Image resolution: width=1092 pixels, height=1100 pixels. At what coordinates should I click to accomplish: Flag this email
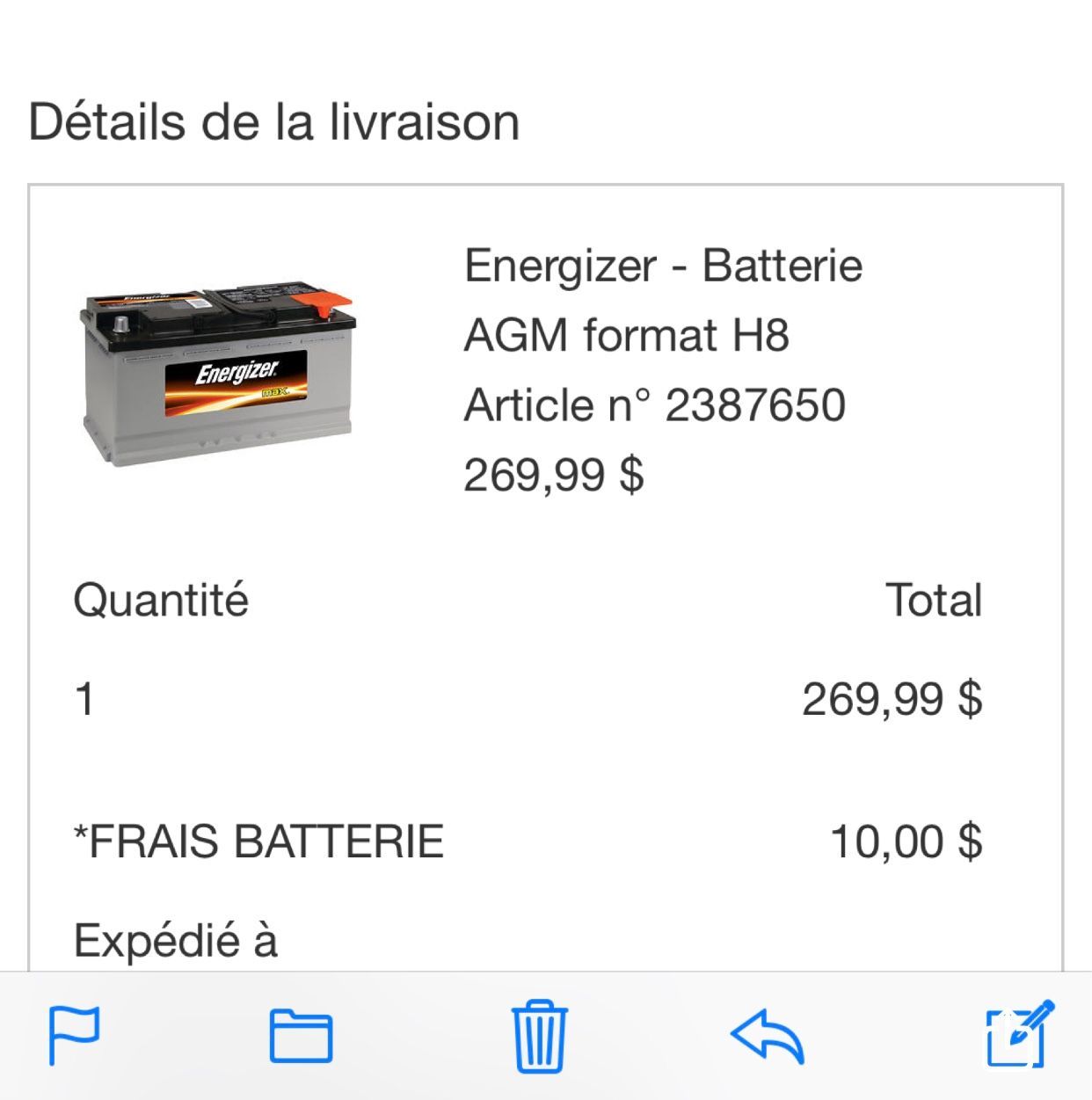74,1035
